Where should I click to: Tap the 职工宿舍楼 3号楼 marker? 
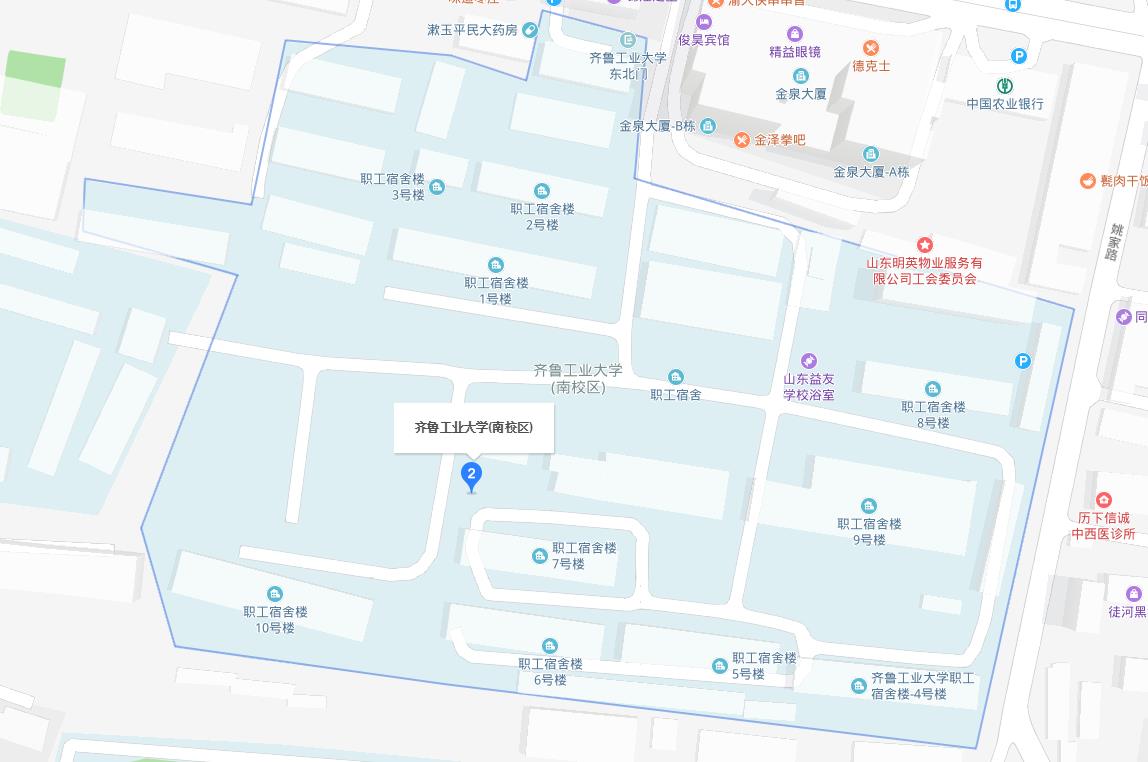coord(437,187)
